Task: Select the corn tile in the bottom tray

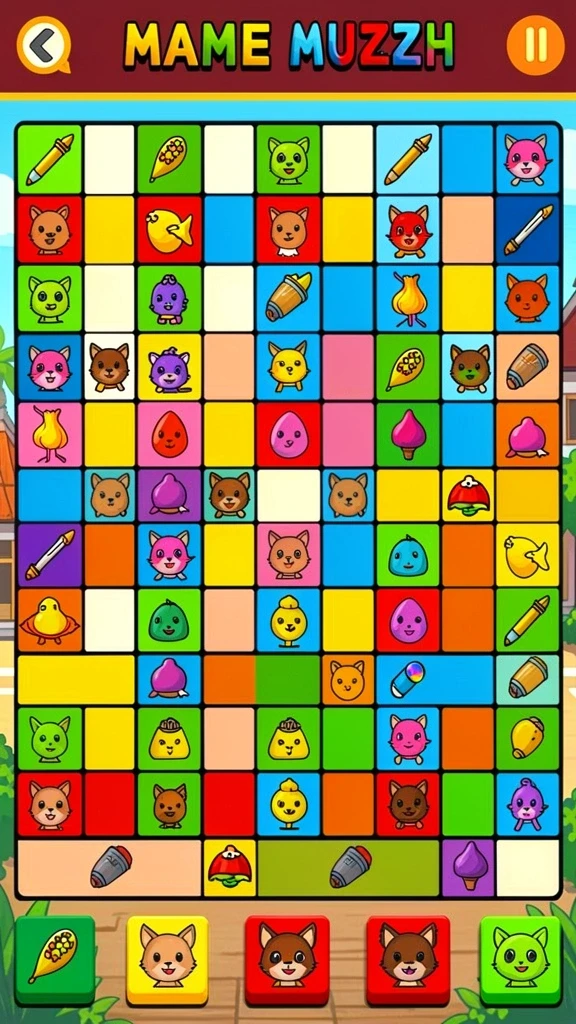Action: tap(55, 960)
